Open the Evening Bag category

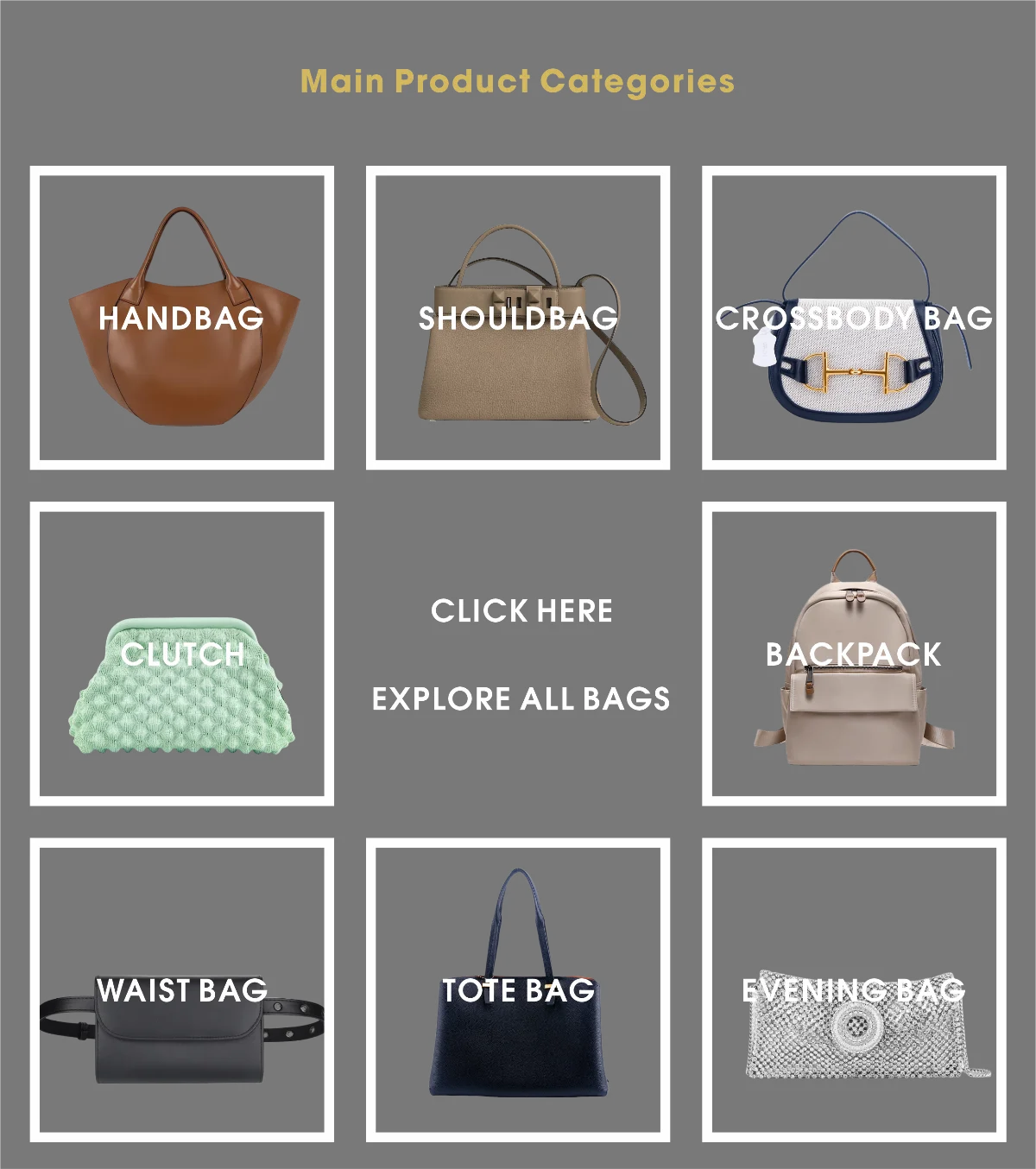pyautogui.click(x=854, y=989)
